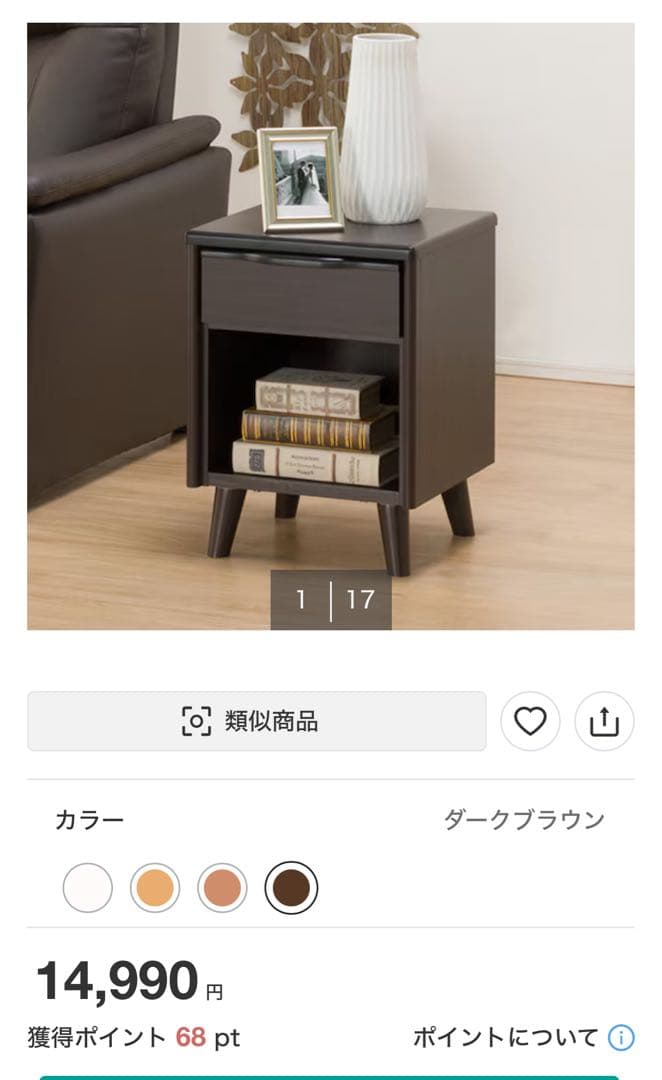Open ポイントについて info link
The width and height of the screenshot is (662, 1080).
(524, 1037)
